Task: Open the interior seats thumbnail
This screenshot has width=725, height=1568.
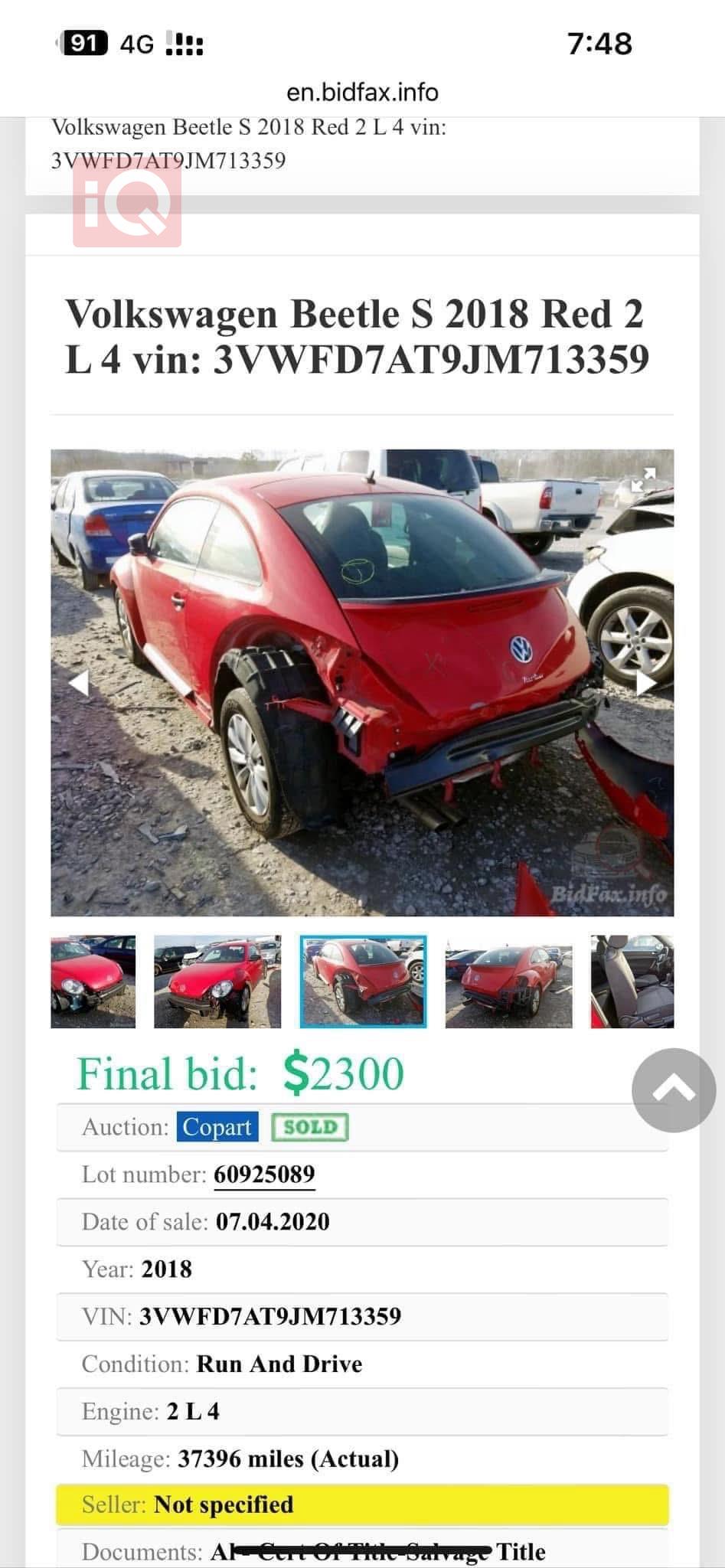Action: [632, 981]
